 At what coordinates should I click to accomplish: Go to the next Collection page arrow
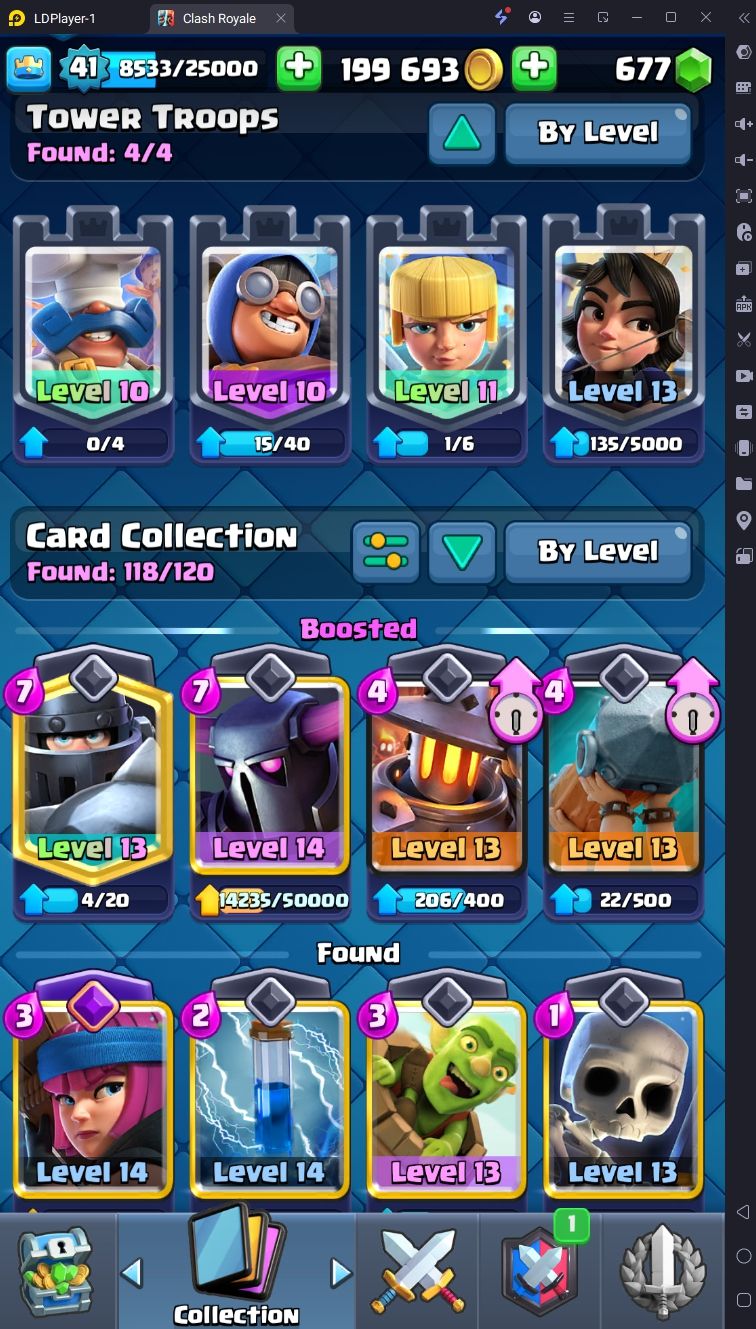point(342,1273)
